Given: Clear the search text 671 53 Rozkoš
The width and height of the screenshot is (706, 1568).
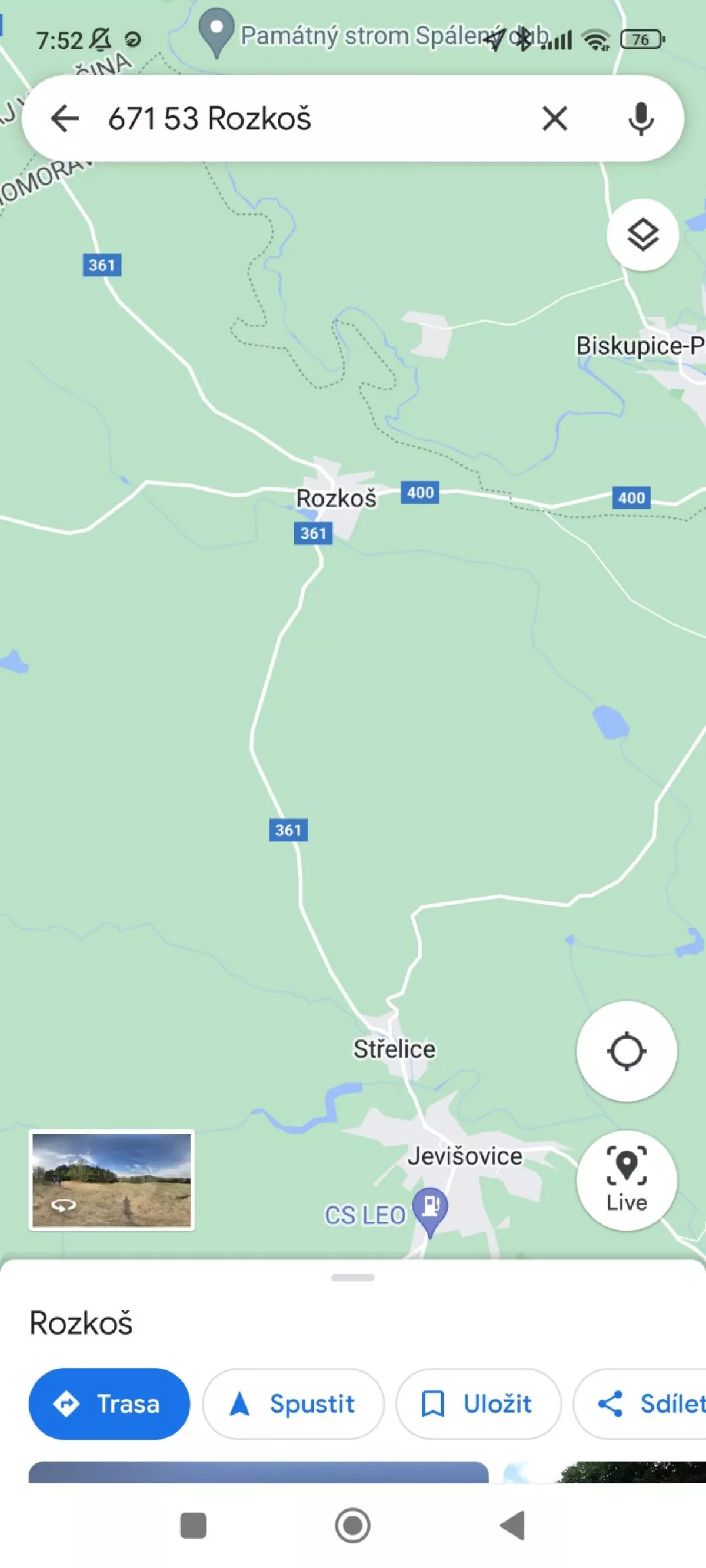Looking at the screenshot, I should pyautogui.click(x=554, y=118).
